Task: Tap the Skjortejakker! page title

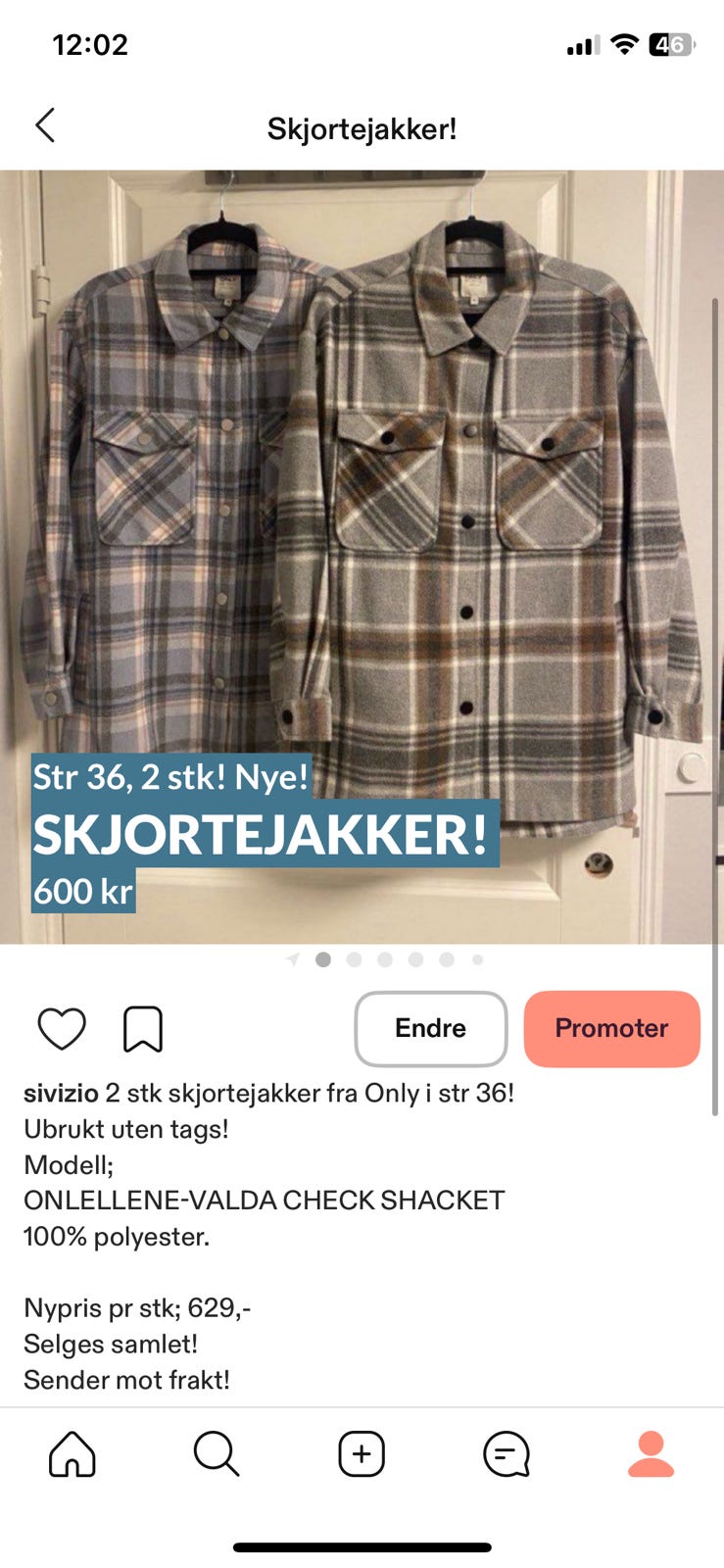Action: tap(362, 127)
